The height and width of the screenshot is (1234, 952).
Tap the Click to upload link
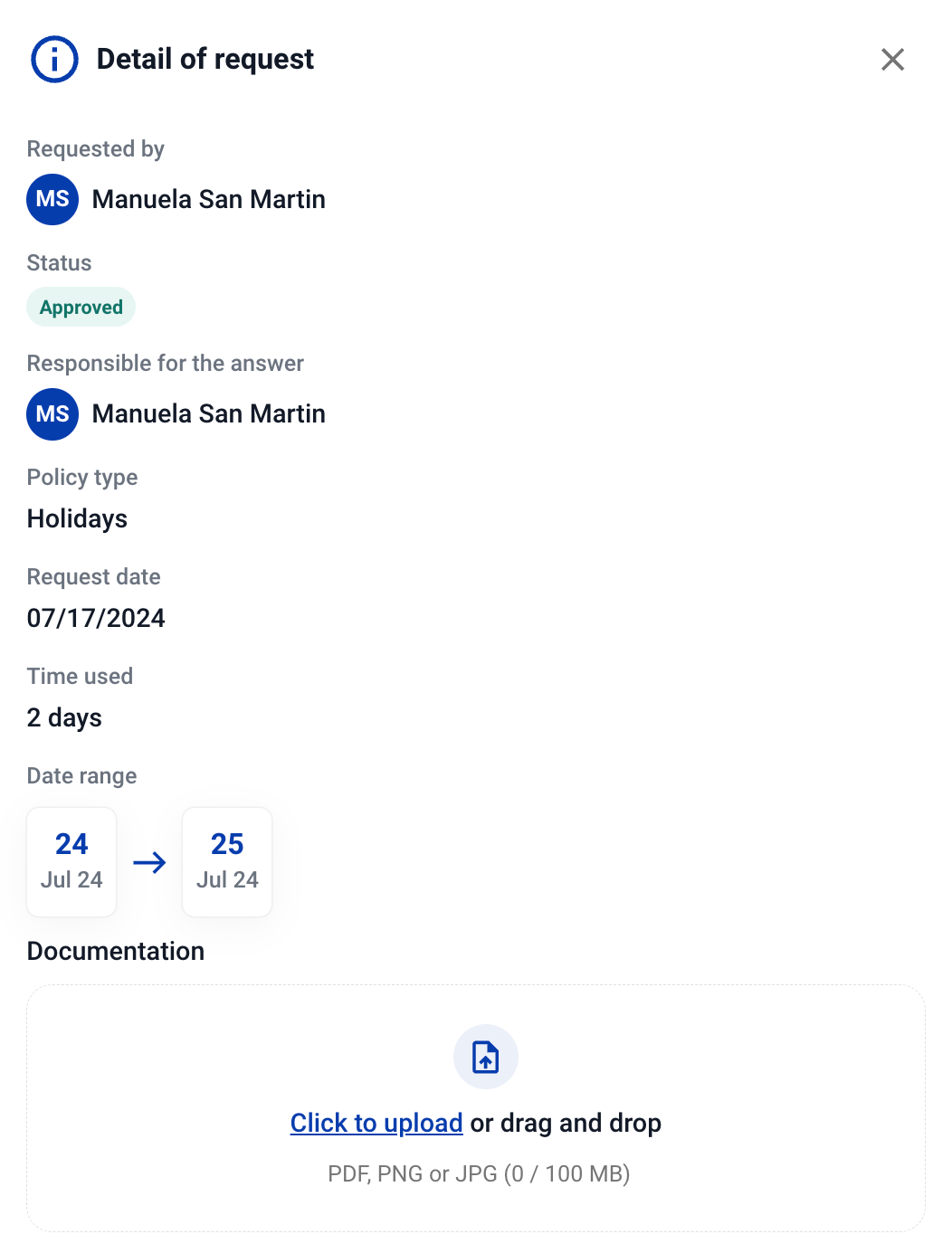pos(376,1123)
